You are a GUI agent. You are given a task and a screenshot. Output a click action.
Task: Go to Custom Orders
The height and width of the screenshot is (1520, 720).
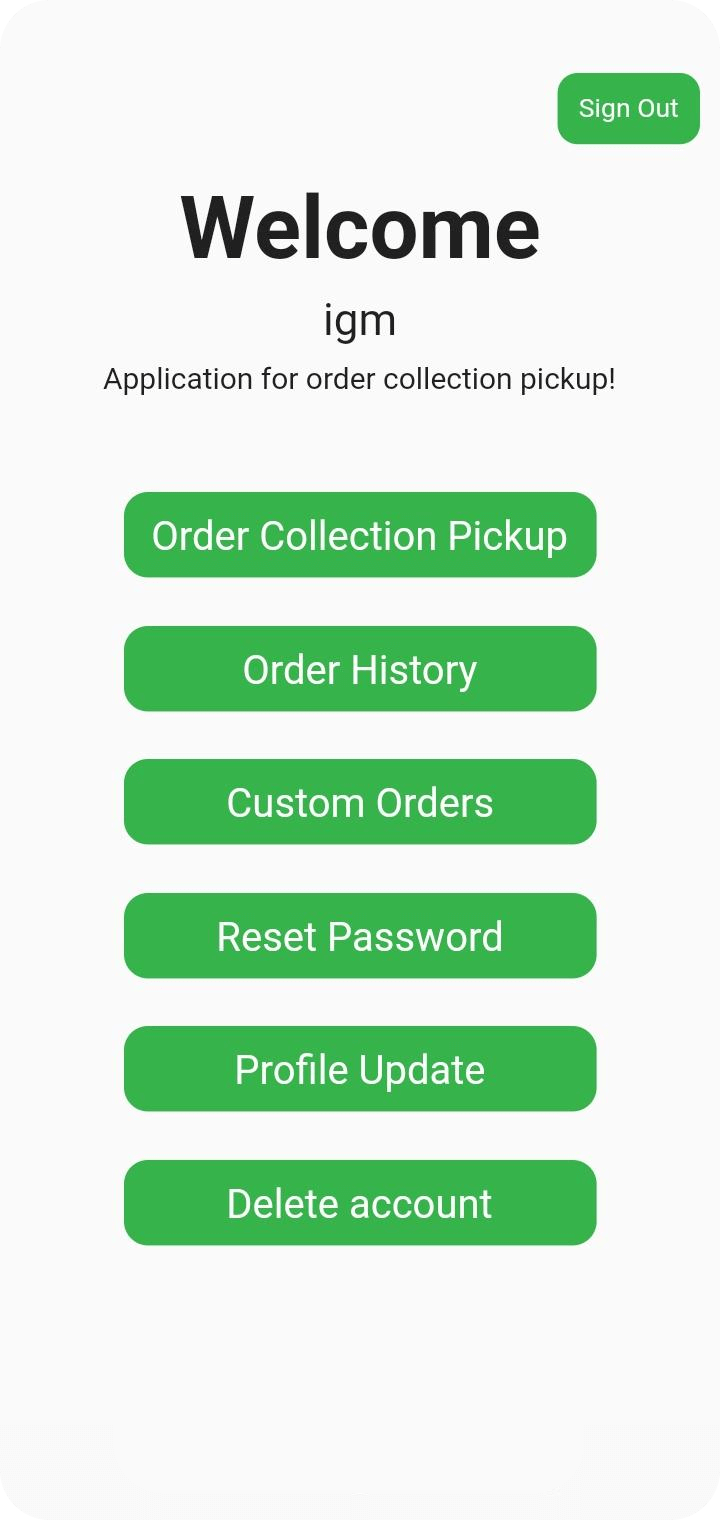click(360, 802)
